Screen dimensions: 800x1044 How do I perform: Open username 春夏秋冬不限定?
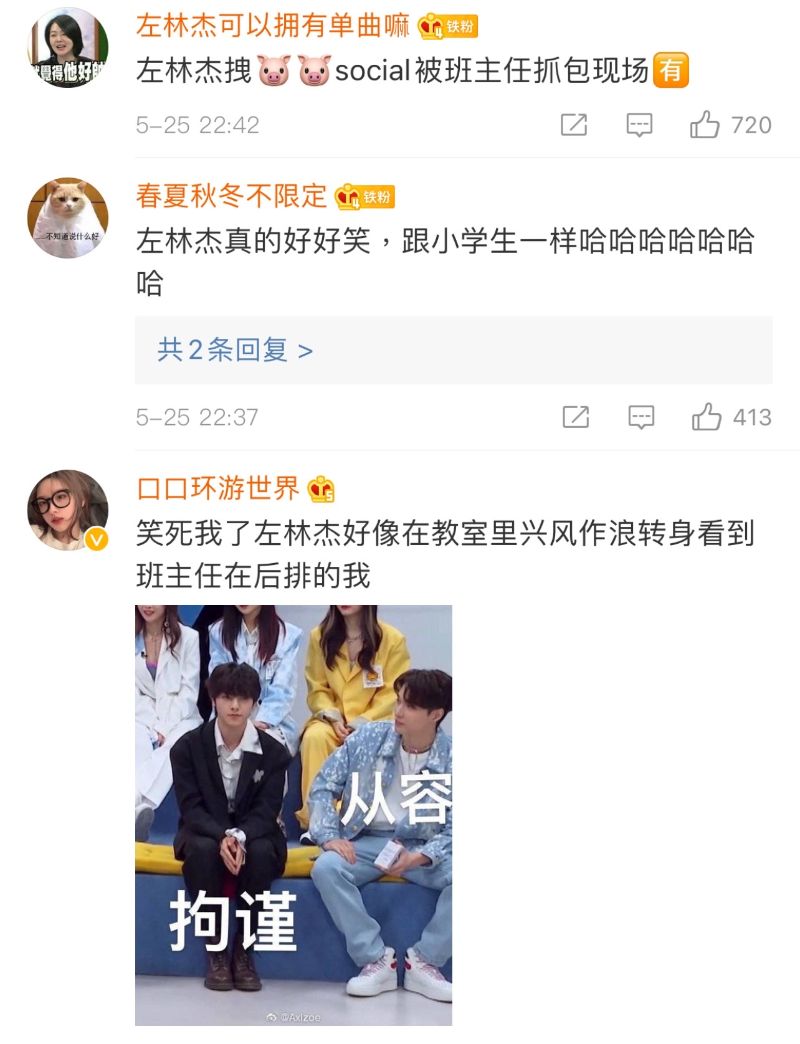pyautogui.click(x=231, y=196)
